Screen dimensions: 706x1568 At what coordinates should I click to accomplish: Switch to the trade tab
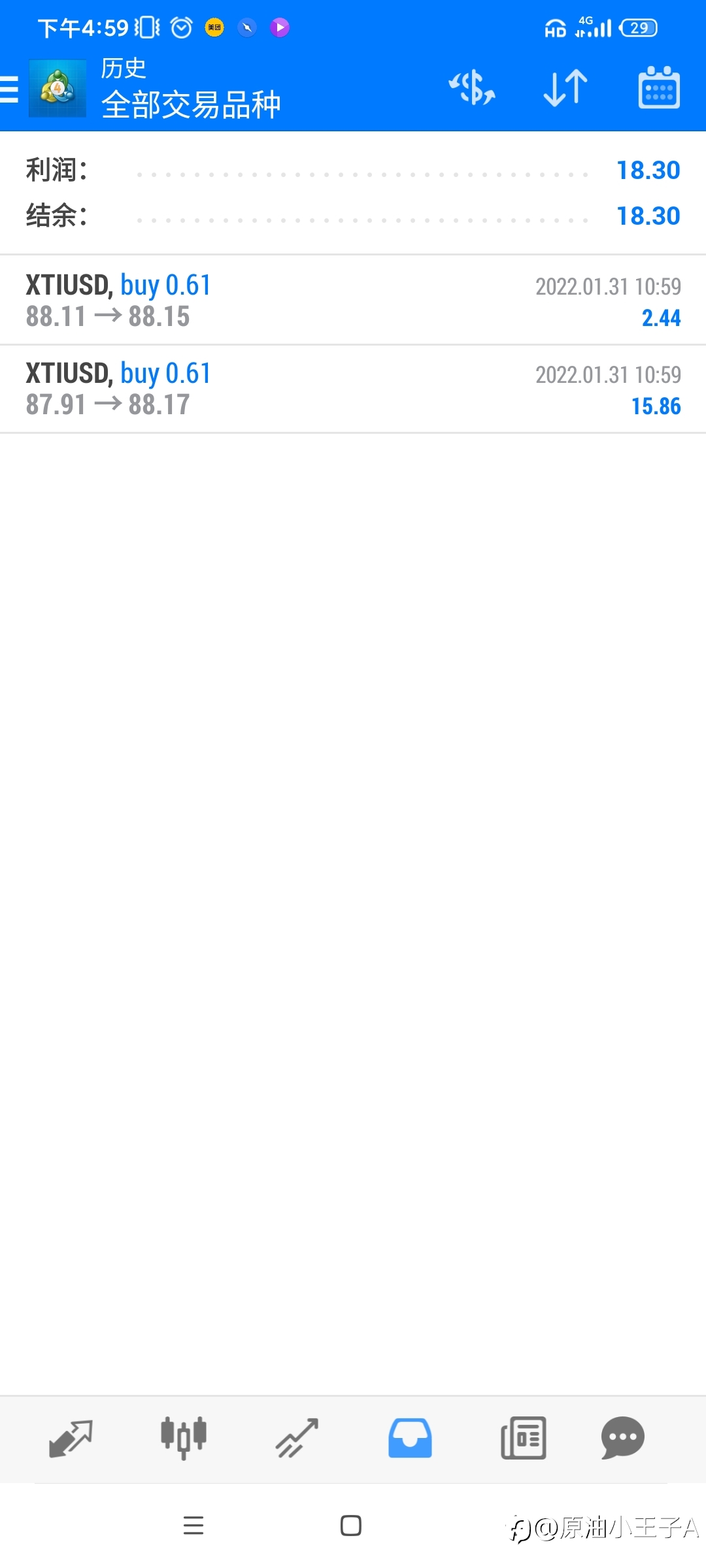297,1439
